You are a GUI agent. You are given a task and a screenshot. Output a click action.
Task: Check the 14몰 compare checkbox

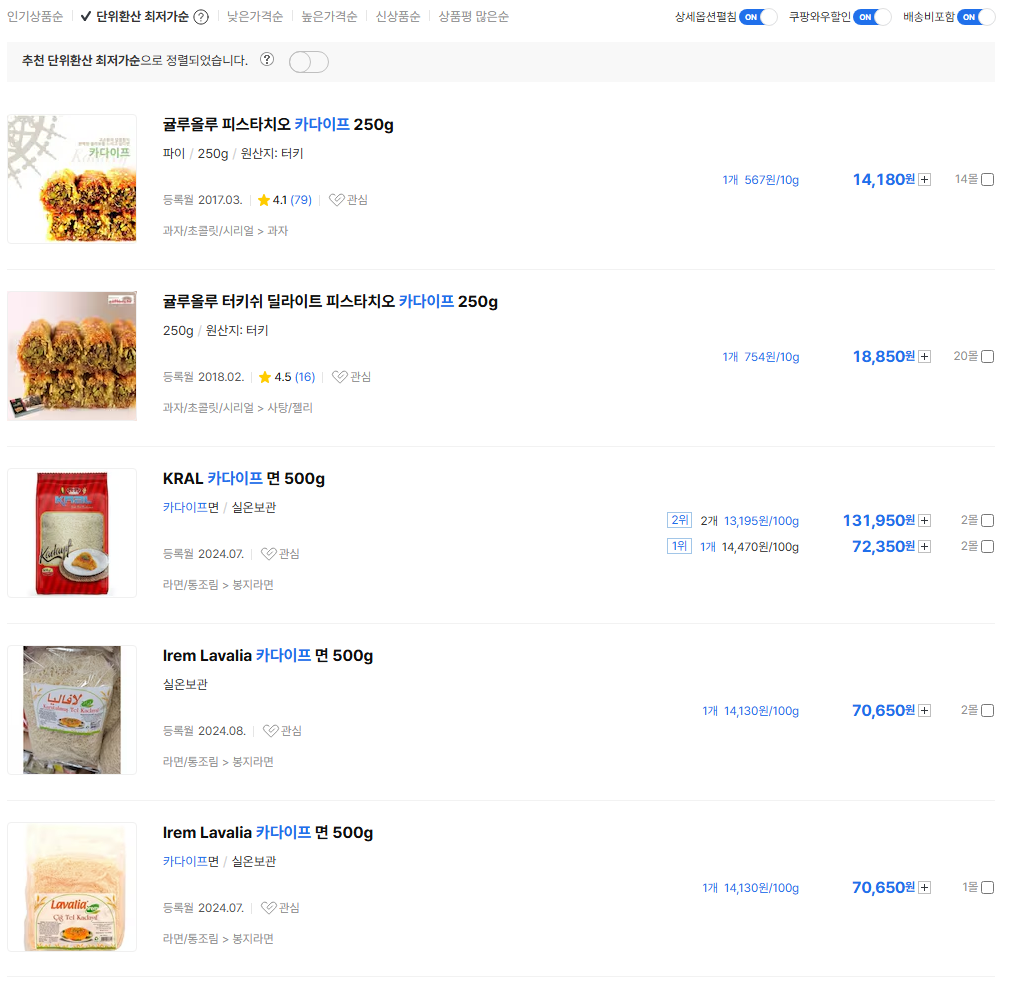988,180
